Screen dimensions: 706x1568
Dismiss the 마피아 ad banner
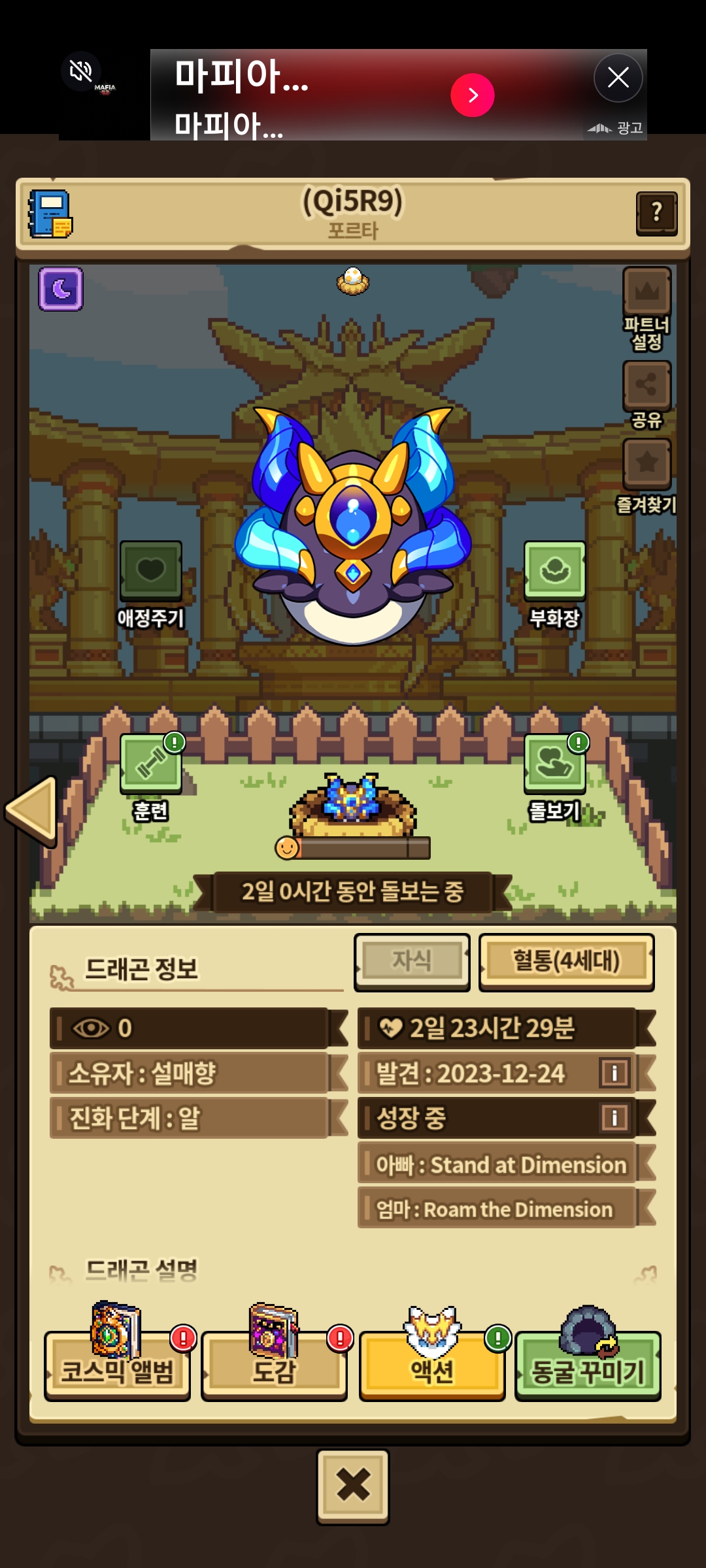tap(618, 78)
